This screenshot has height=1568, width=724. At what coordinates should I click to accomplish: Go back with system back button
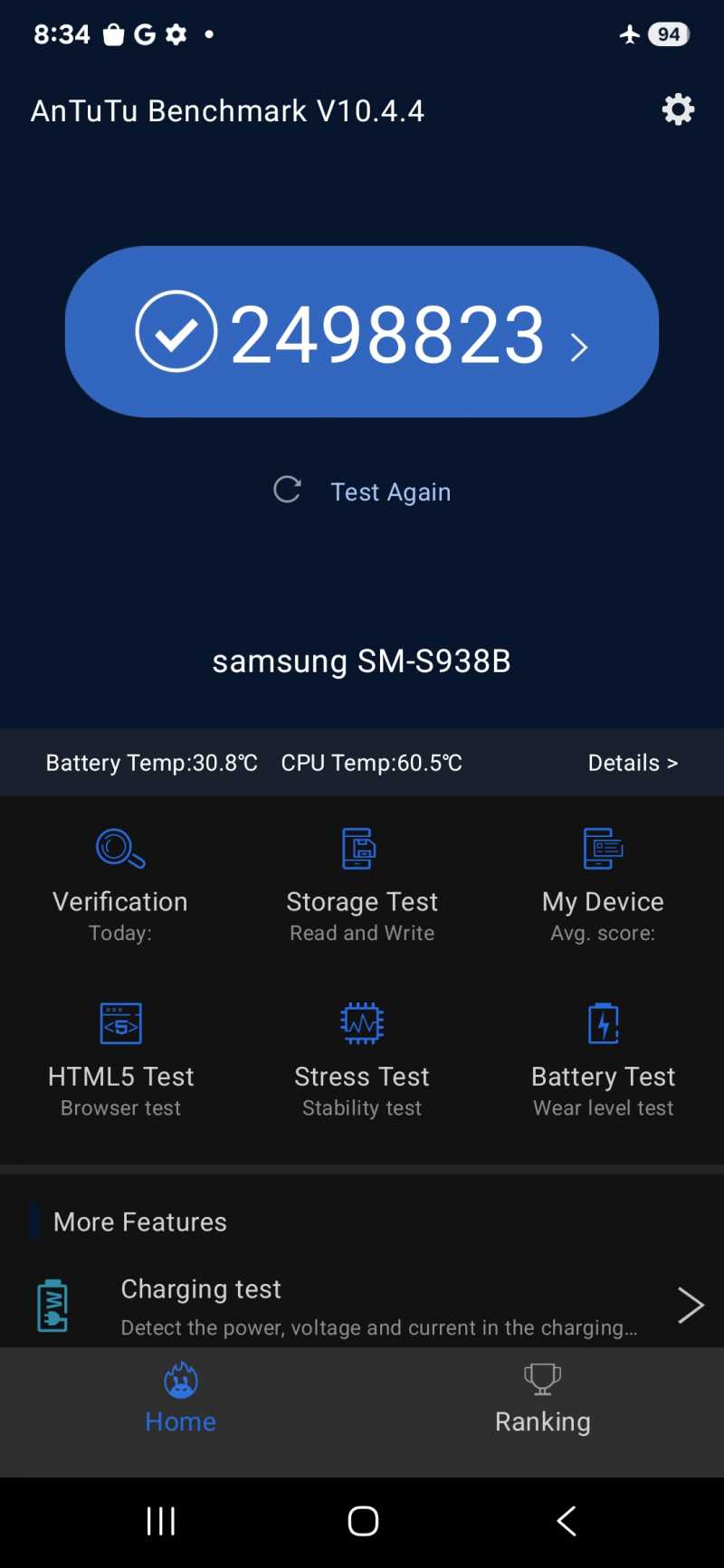point(567,1521)
